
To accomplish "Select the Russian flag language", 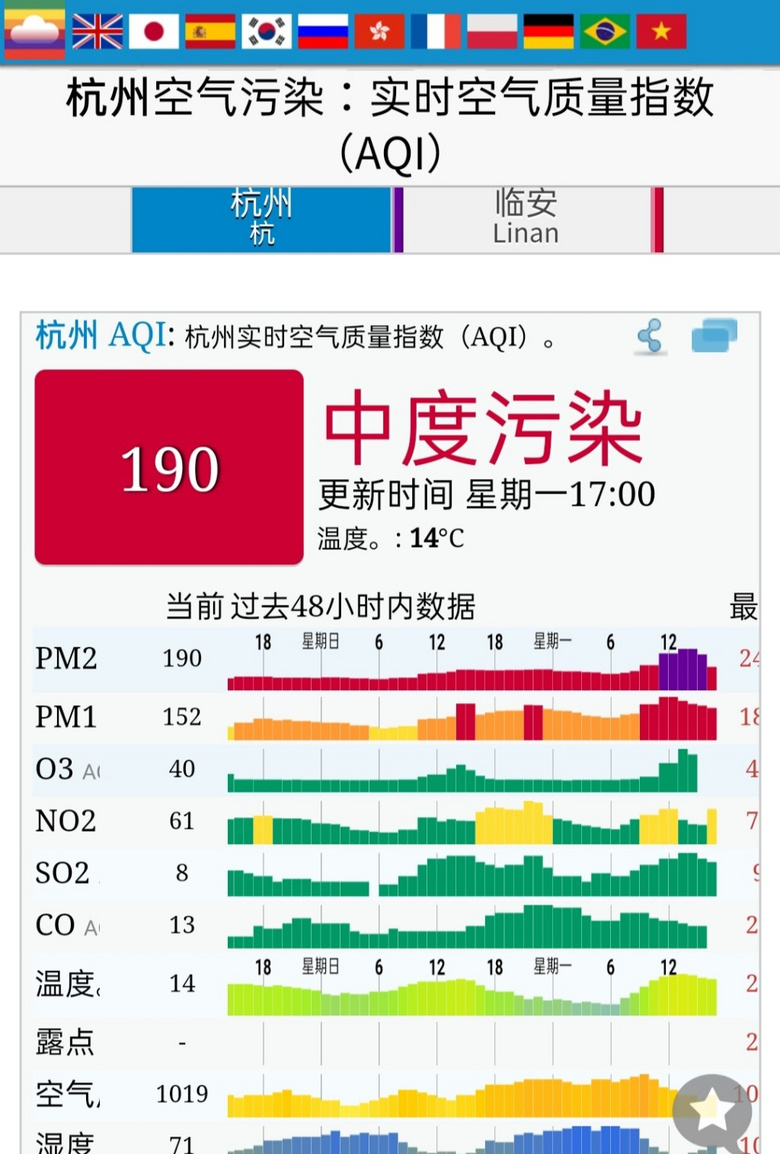I will point(323,31).
